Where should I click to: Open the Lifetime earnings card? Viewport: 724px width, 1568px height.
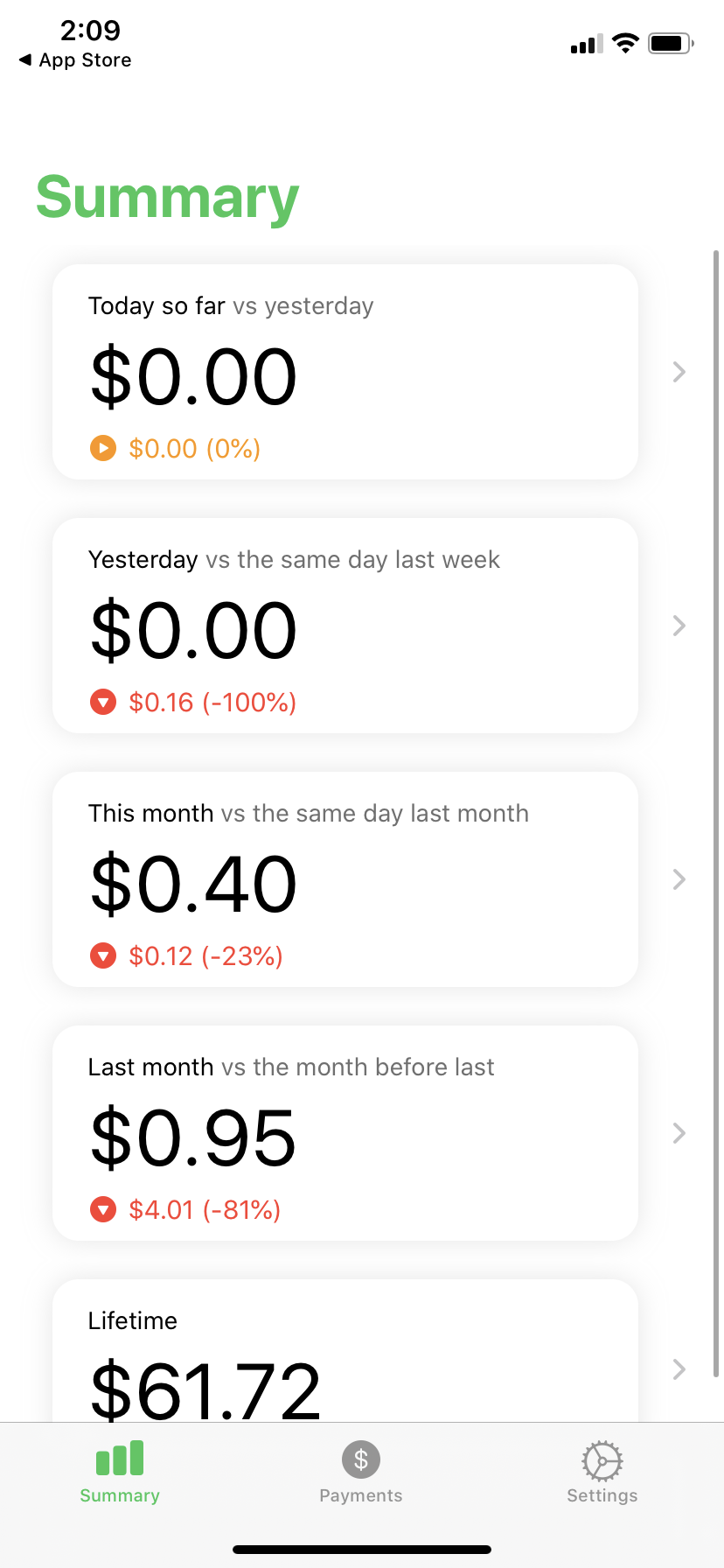point(345,1352)
